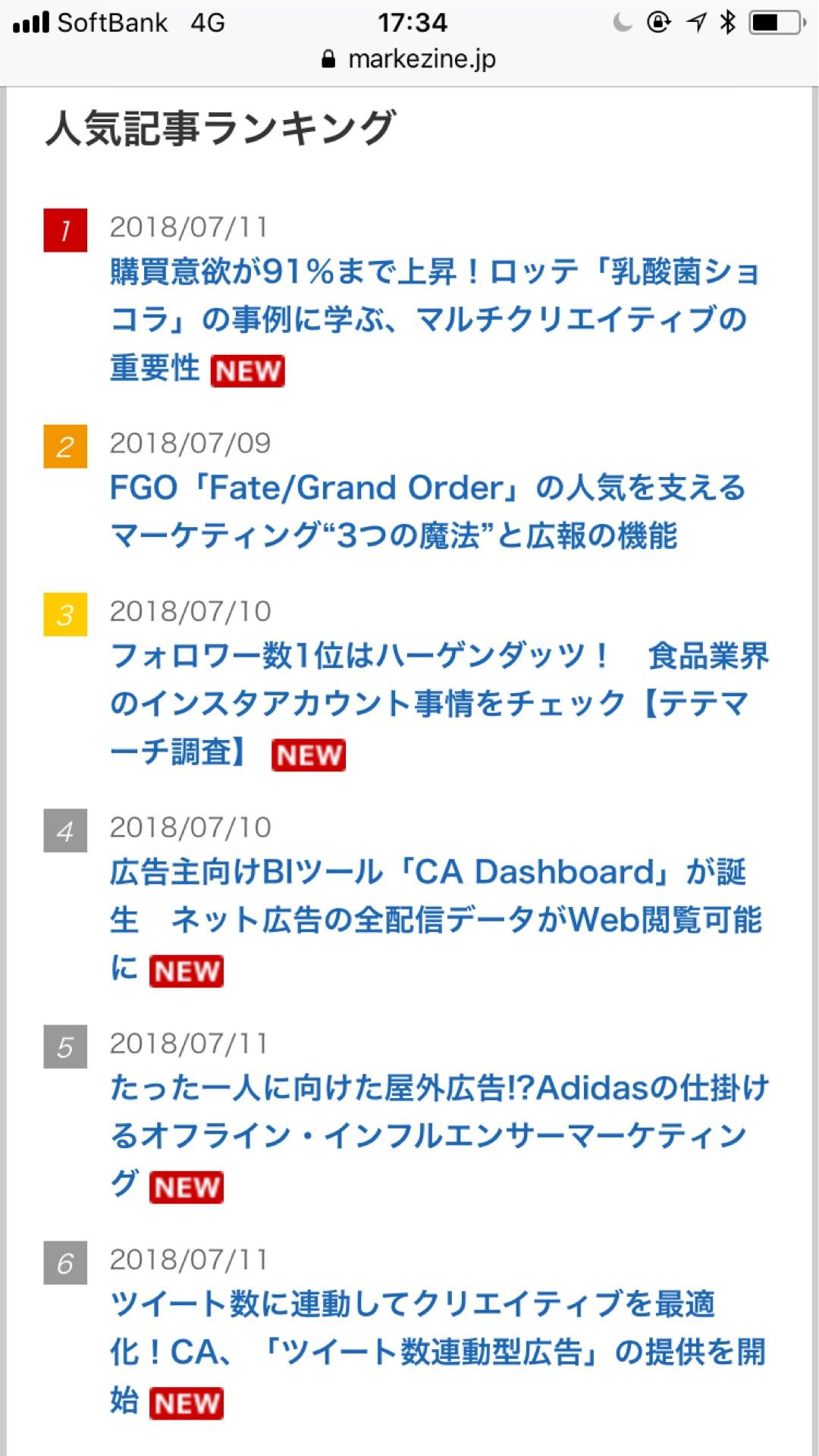The image size is (819, 1456).
Task: Open the FGO Fate/Grand Order marketing article
Action: (427, 511)
